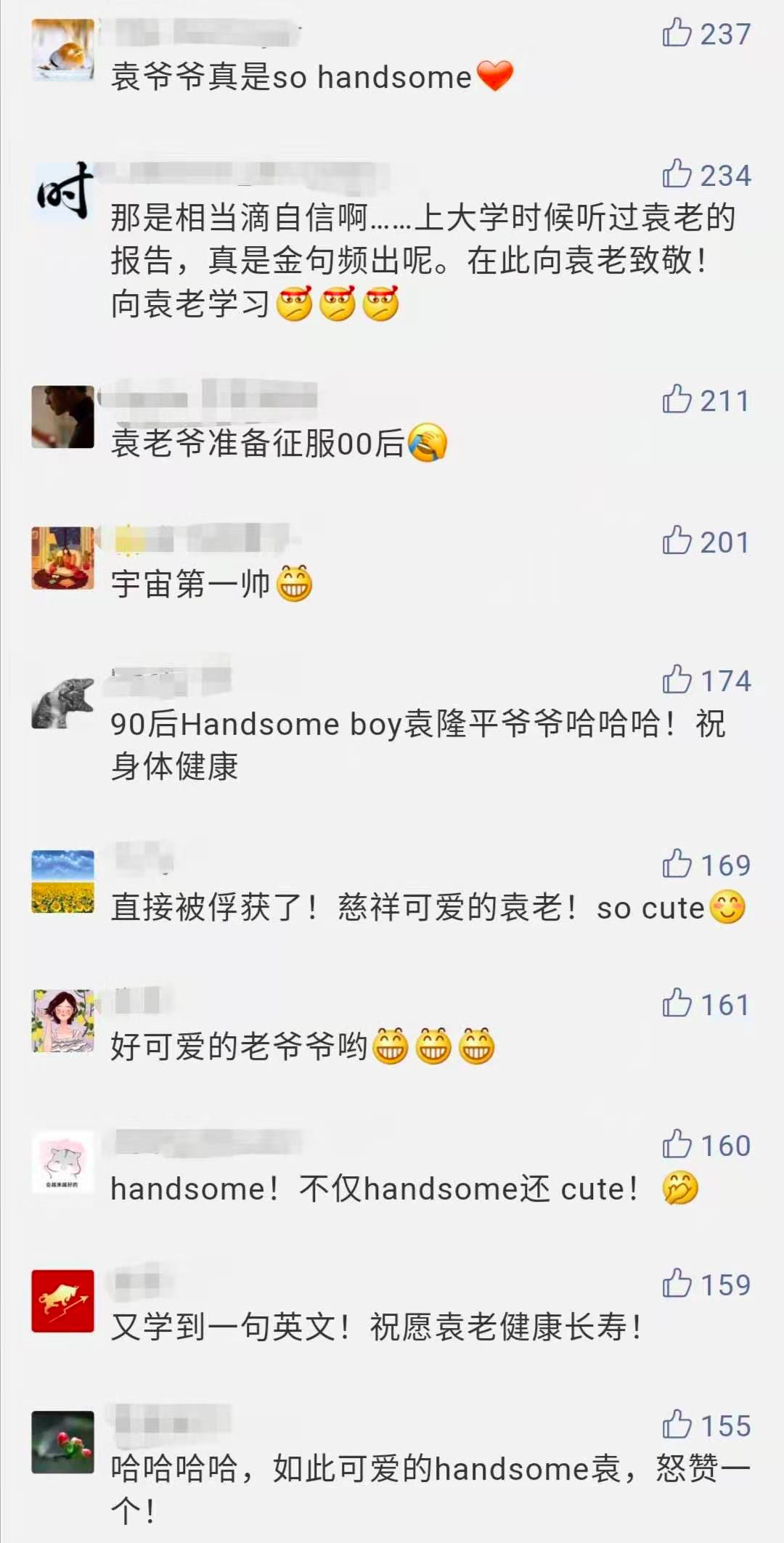Like the comment "不仅handsome还 cute"
784x1543 pixels.
click(677, 1144)
